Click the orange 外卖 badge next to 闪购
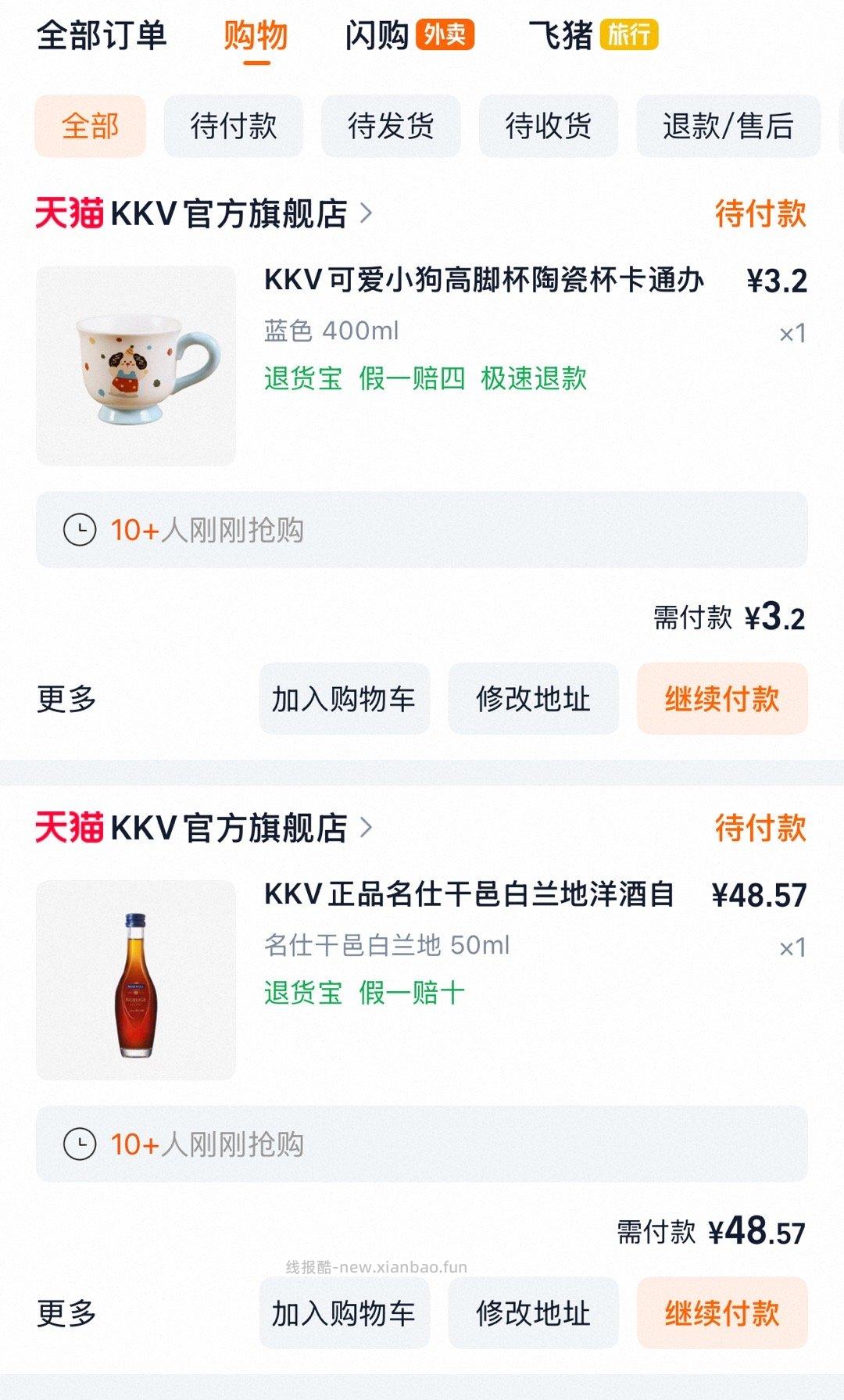 443,35
